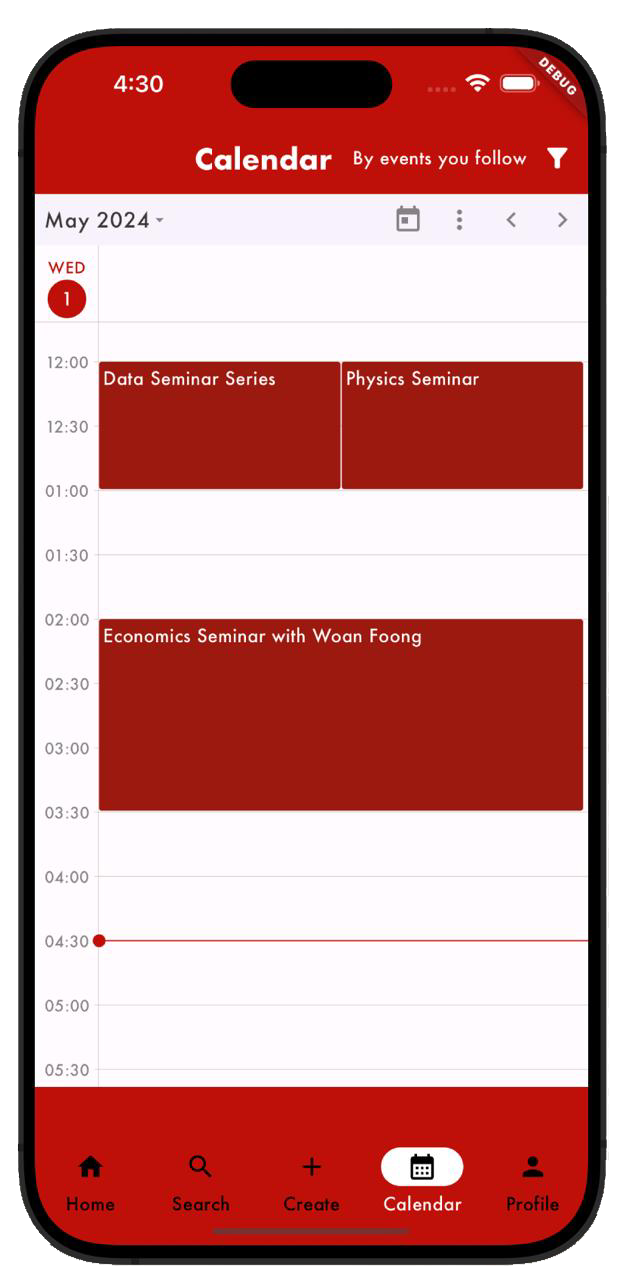Open the filter funnel icon

click(x=557, y=158)
